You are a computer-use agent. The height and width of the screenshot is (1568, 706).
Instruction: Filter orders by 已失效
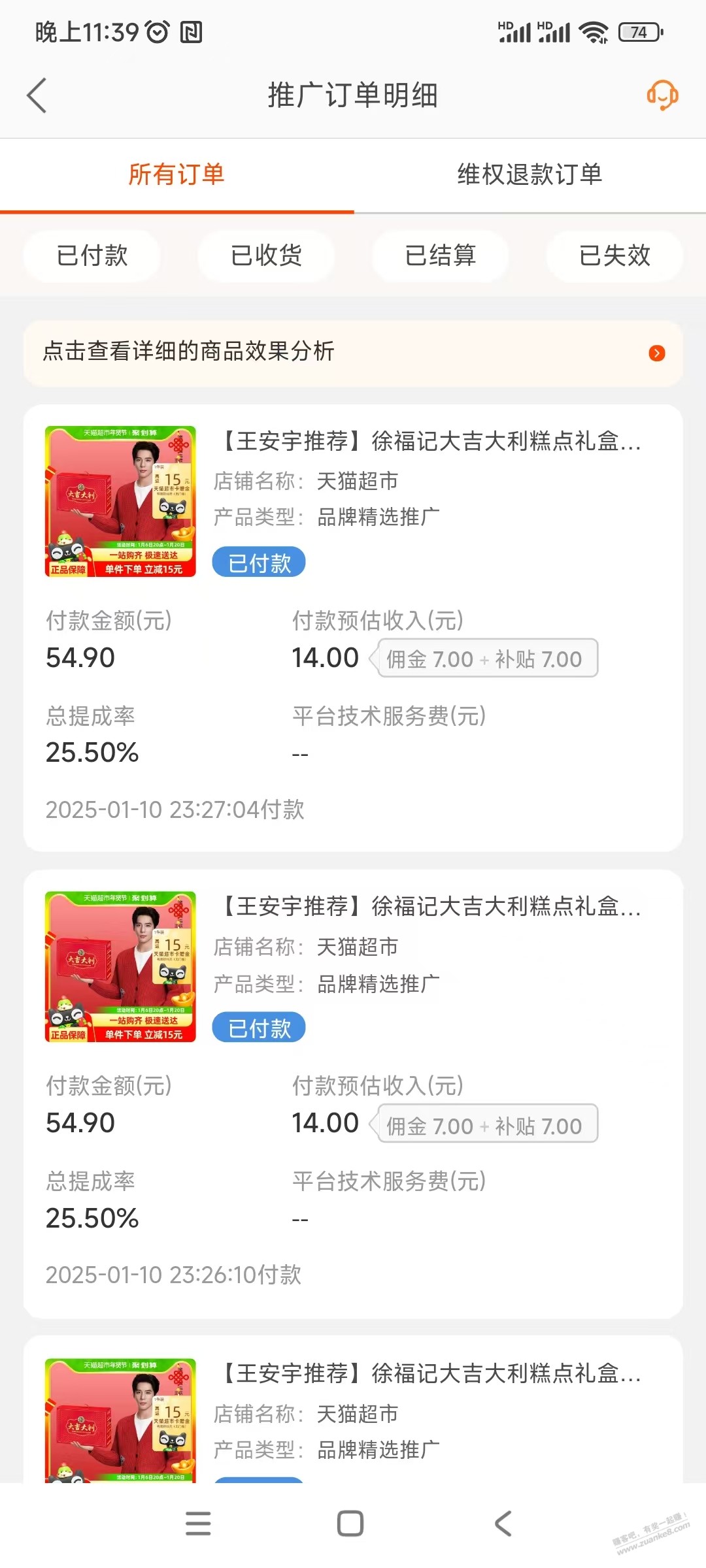pos(614,255)
